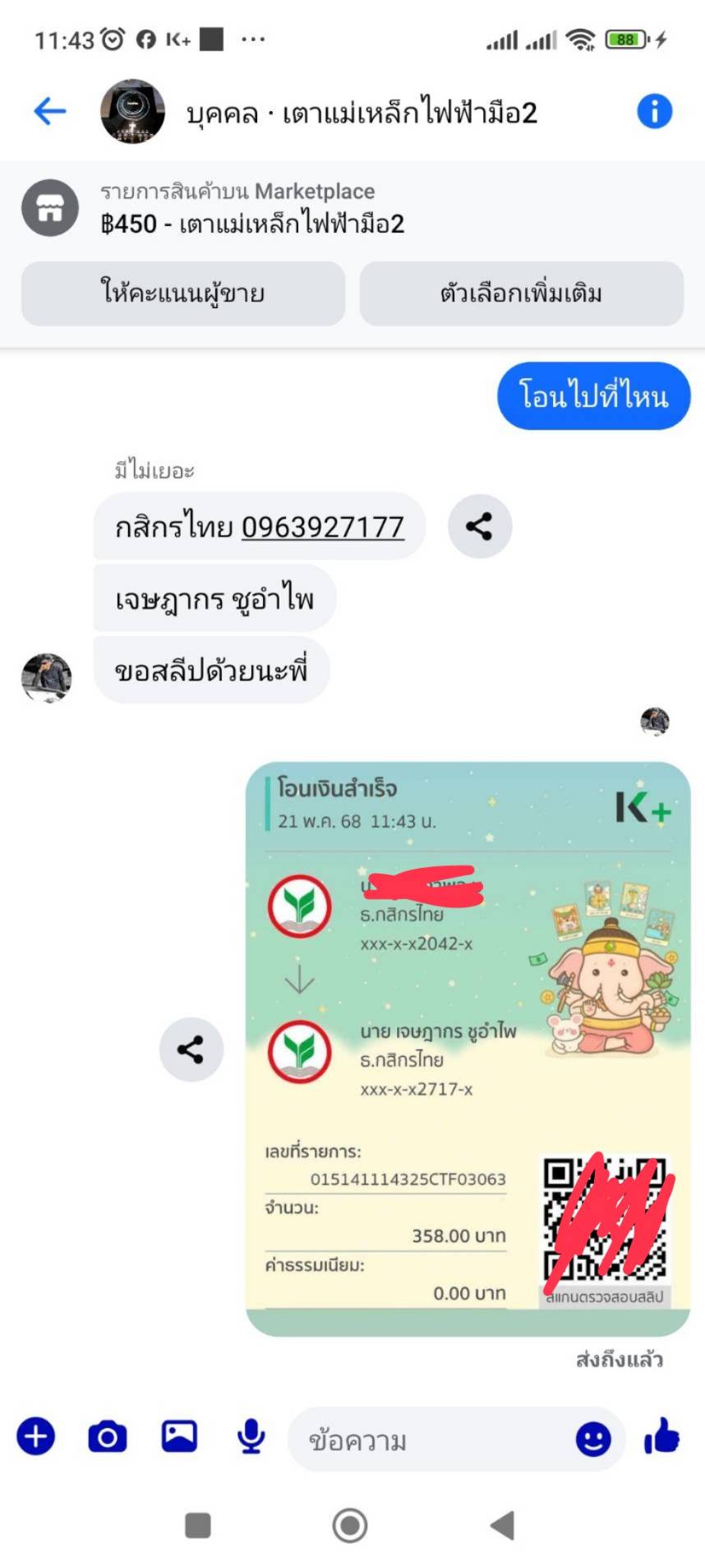Tap the phone number 0963927177 link
Image resolution: width=705 pixels, height=1568 pixels.
tap(322, 527)
